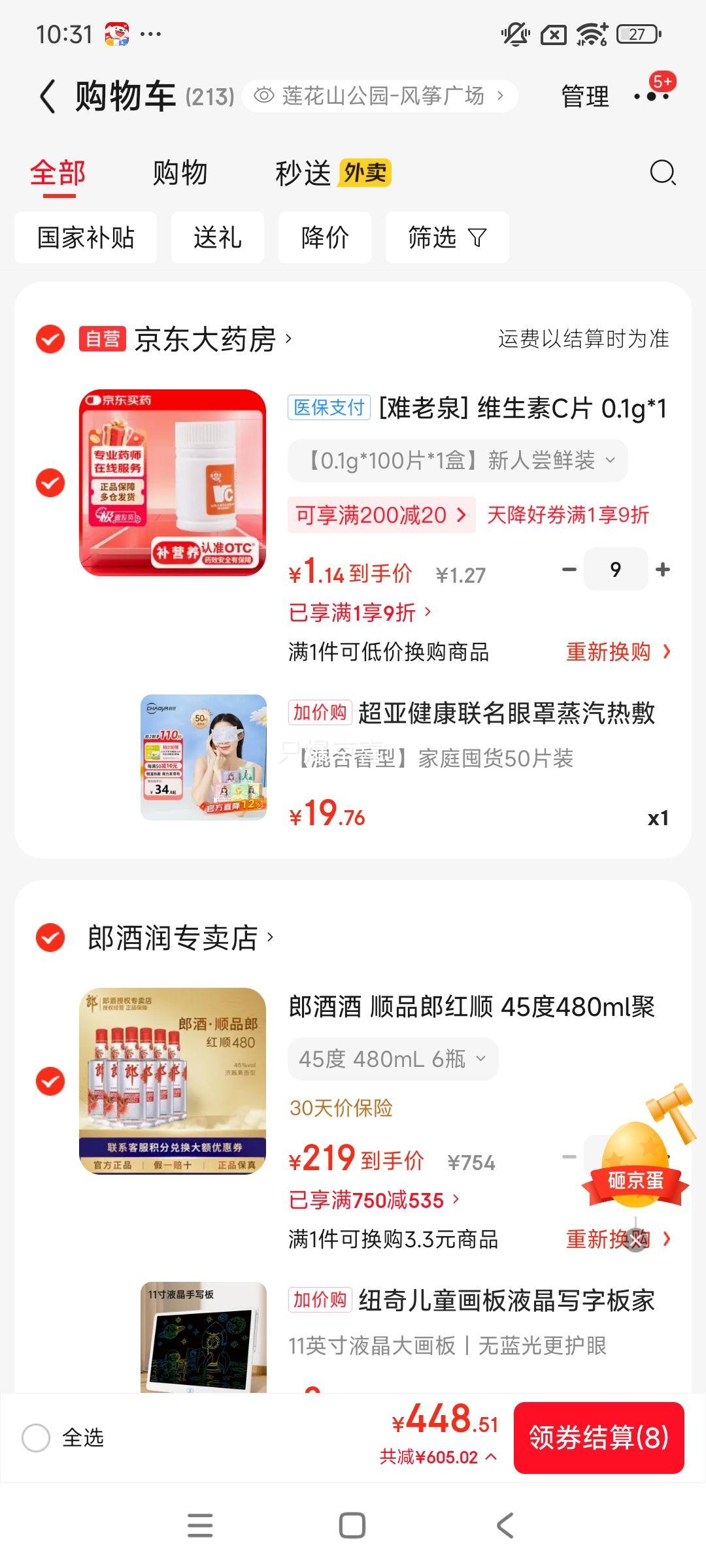
Task: Tap the location eye icon beside 莲花山公园-风筝广场
Action: tap(264, 95)
